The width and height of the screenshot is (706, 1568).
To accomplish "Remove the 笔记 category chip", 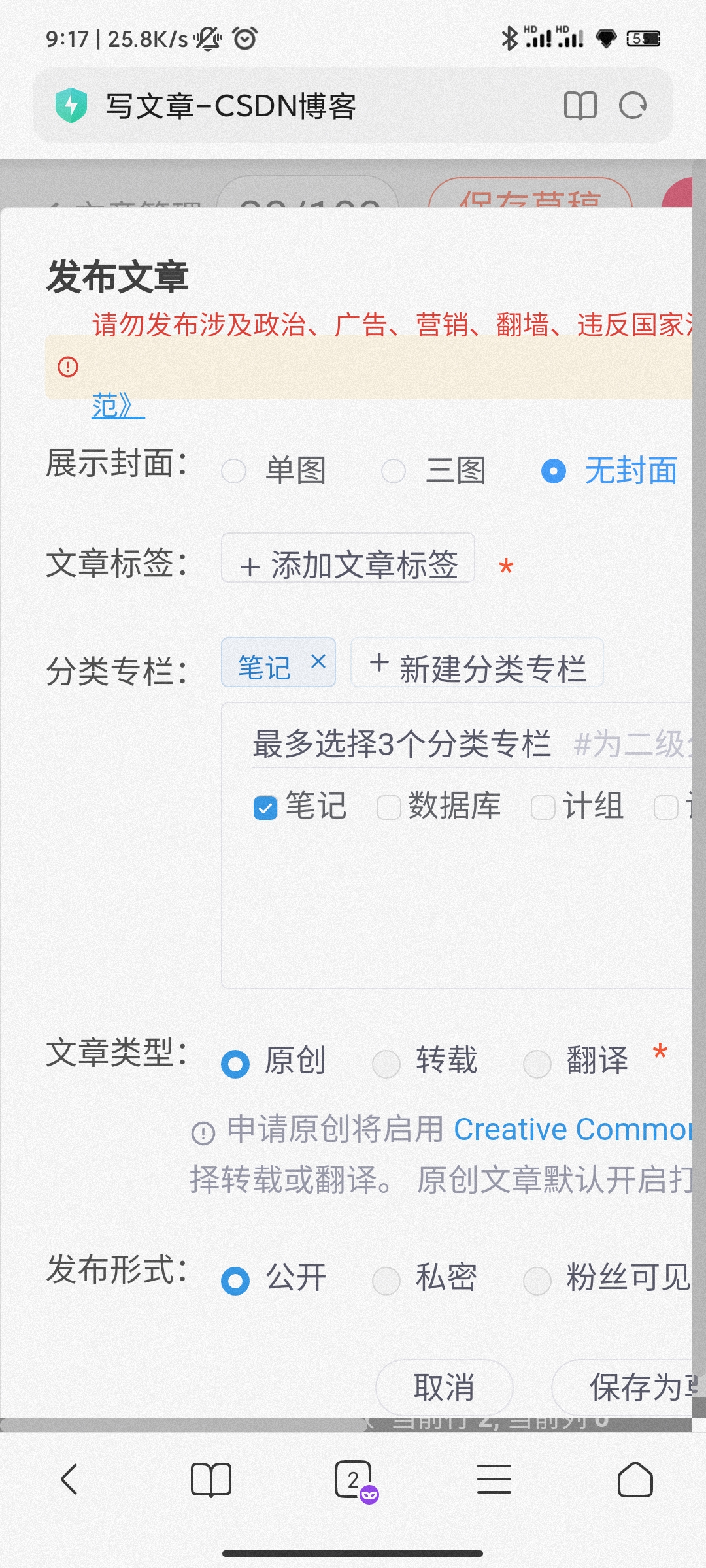I will [x=318, y=662].
